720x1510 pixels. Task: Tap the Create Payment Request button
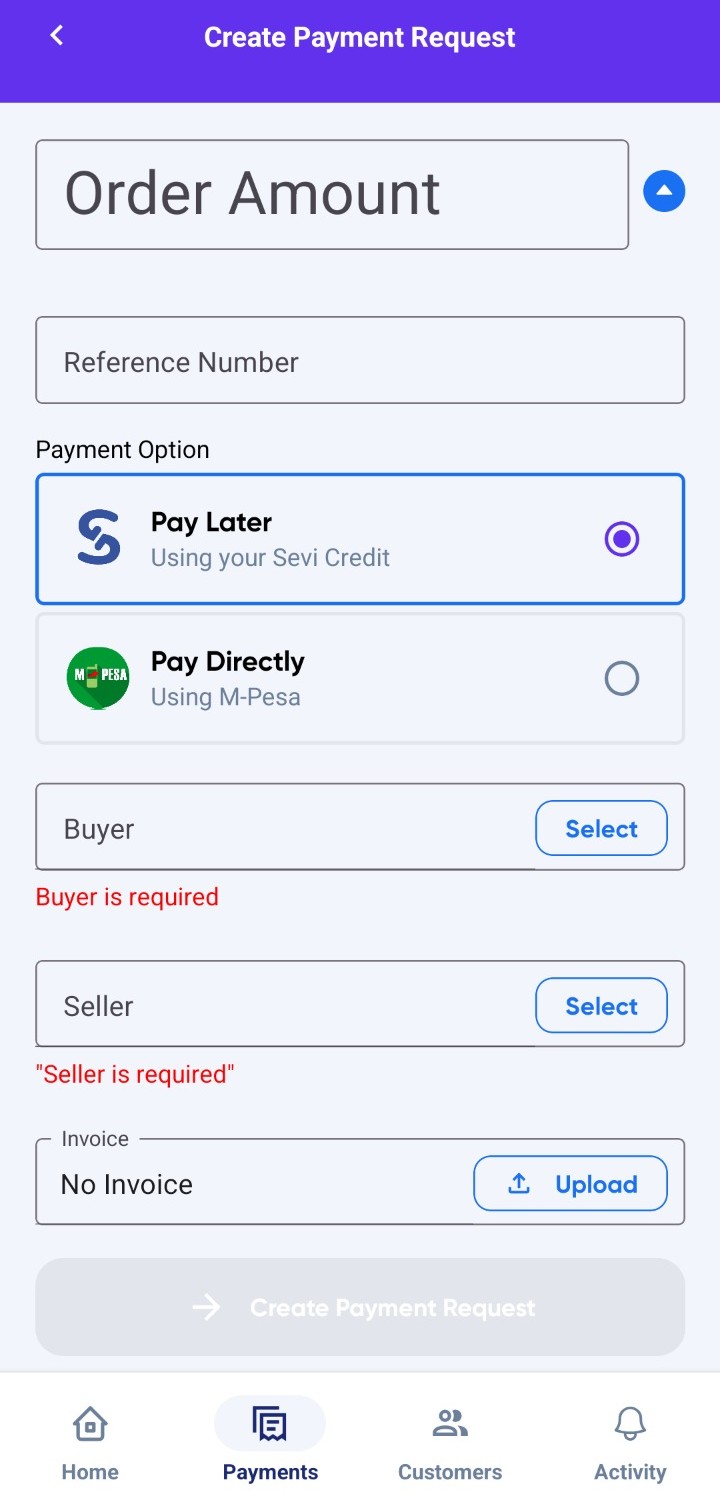[x=360, y=1307]
